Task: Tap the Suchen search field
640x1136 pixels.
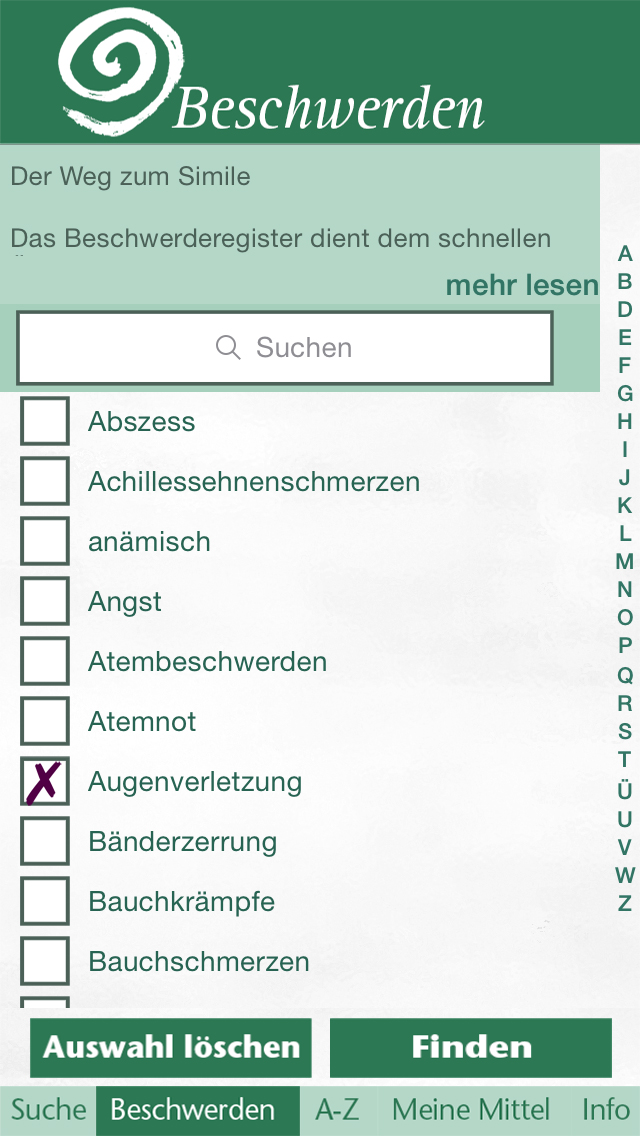Action: pos(285,348)
